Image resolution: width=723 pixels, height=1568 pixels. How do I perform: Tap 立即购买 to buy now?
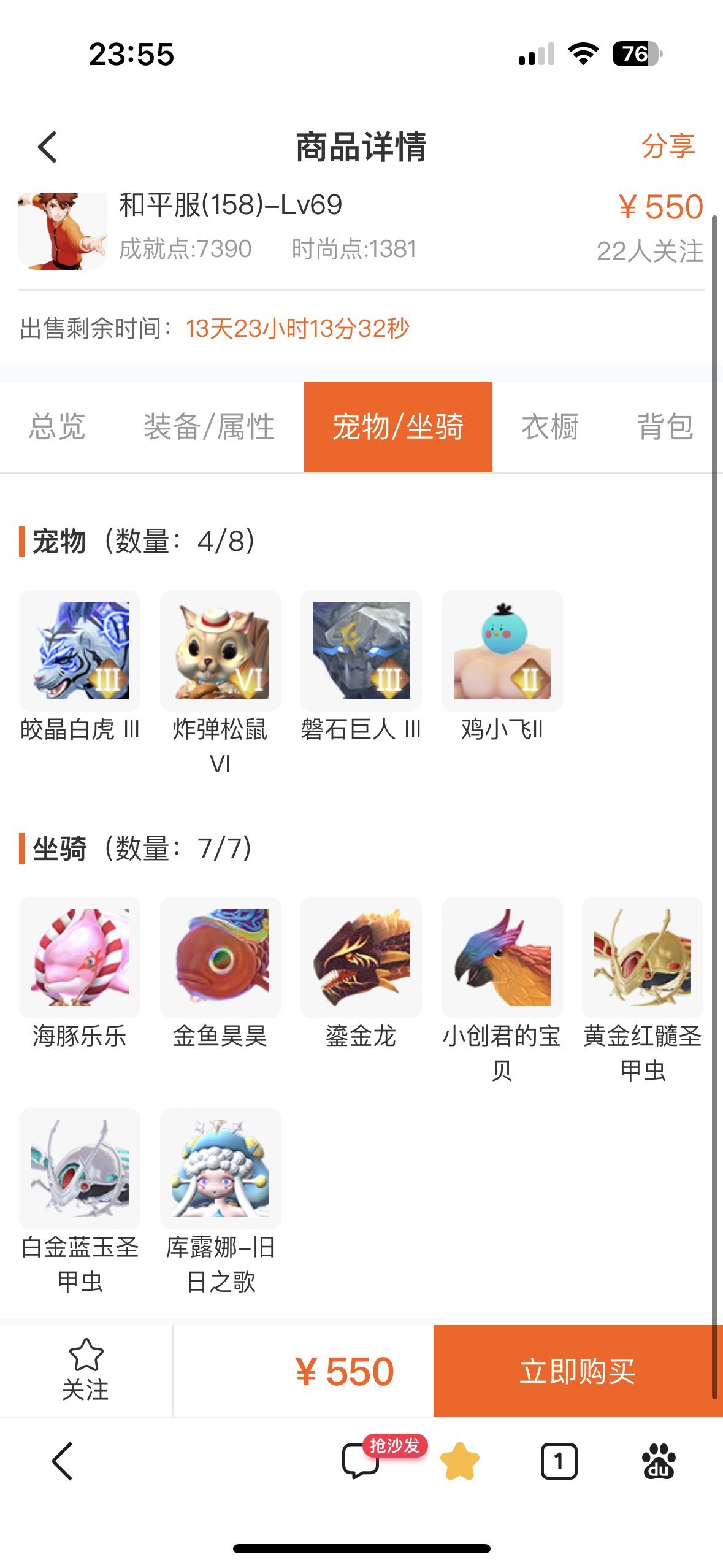coord(578,1370)
